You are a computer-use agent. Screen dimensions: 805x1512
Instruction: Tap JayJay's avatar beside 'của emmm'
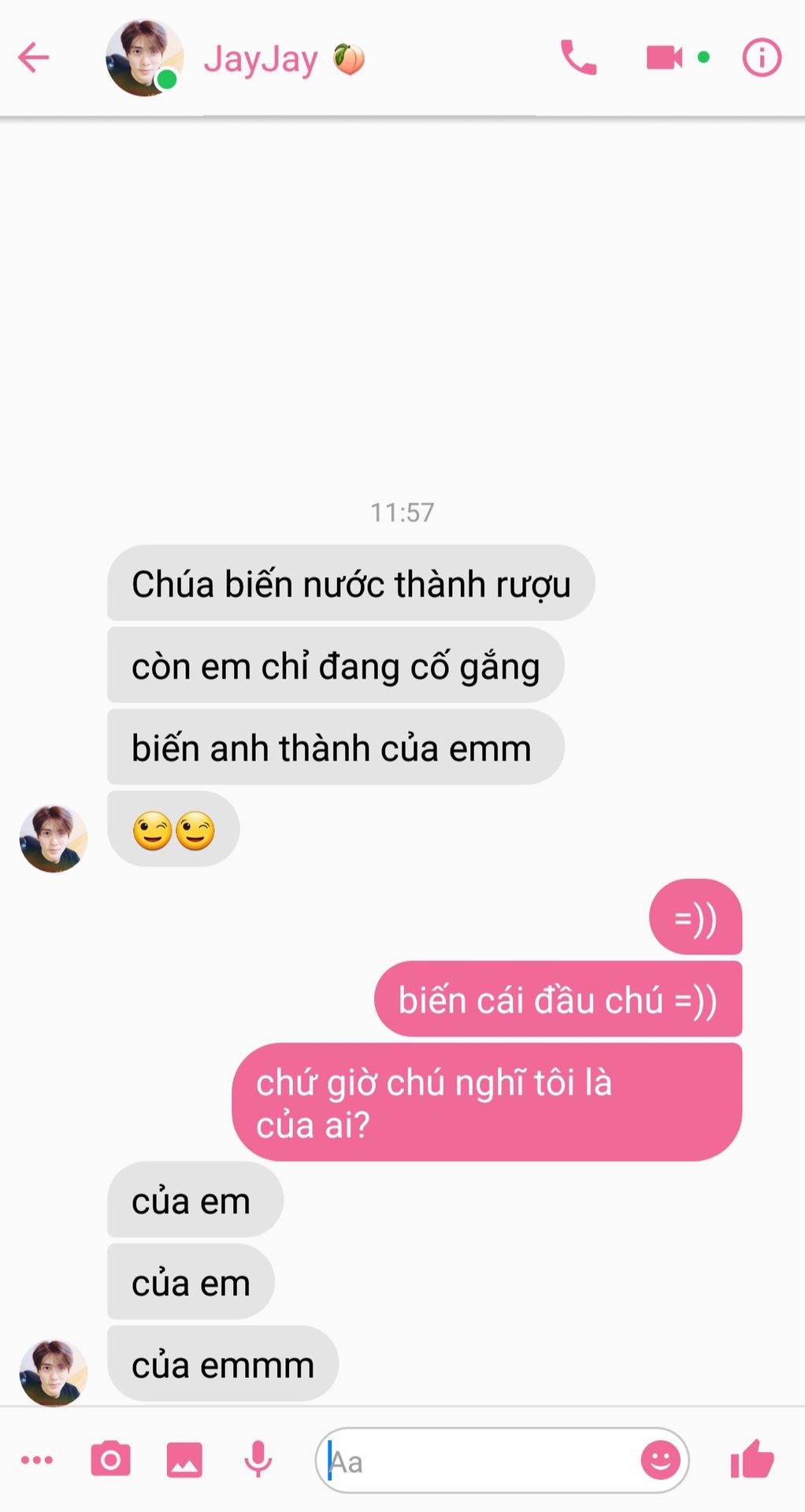[x=53, y=1373]
